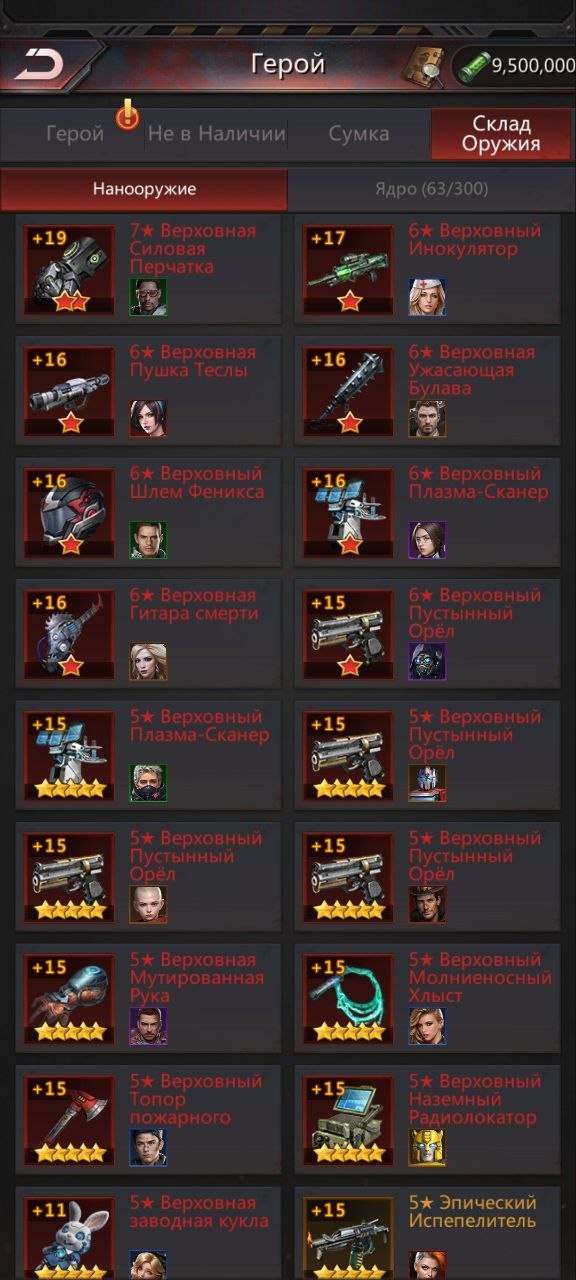The image size is (576, 1280).
Task: Switch to Ядро (63/300) sub-tab
Action: pyautogui.click(x=432, y=189)
